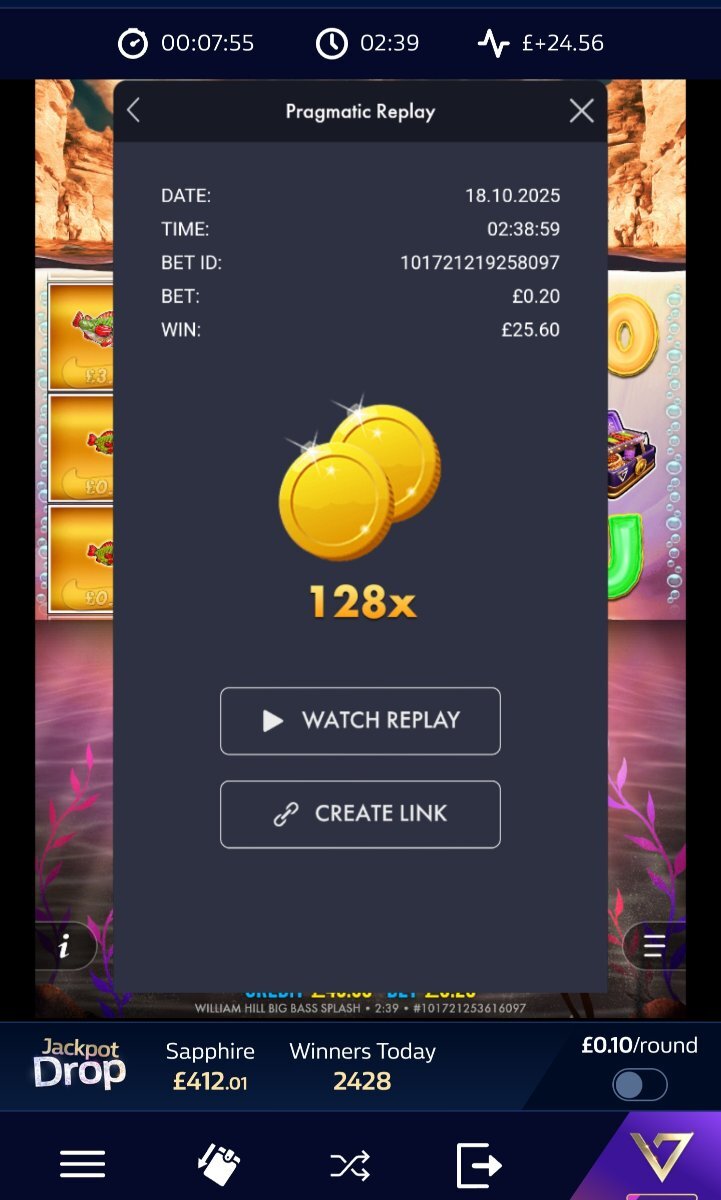Viewport: 721px width, 1200px height.
Task: Open the Jackpot Drop banner
Action: click(x=80, y=1064)
